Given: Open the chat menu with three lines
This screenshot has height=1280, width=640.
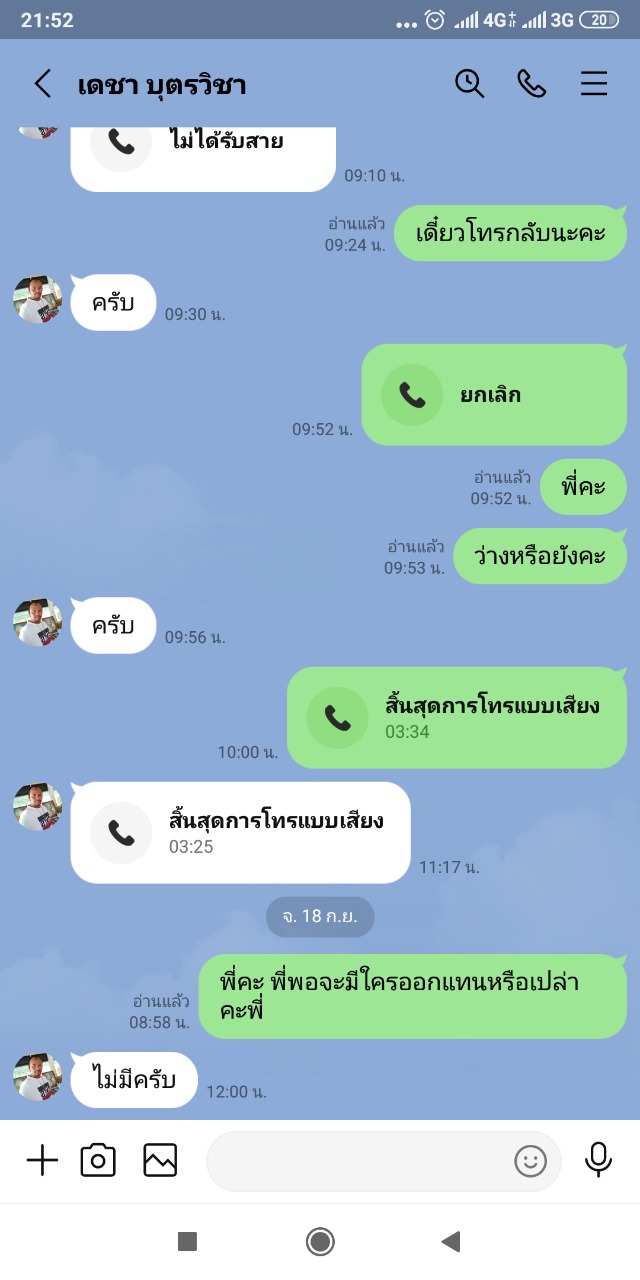Looking at the screenshot, I should [x=594, y=84].
